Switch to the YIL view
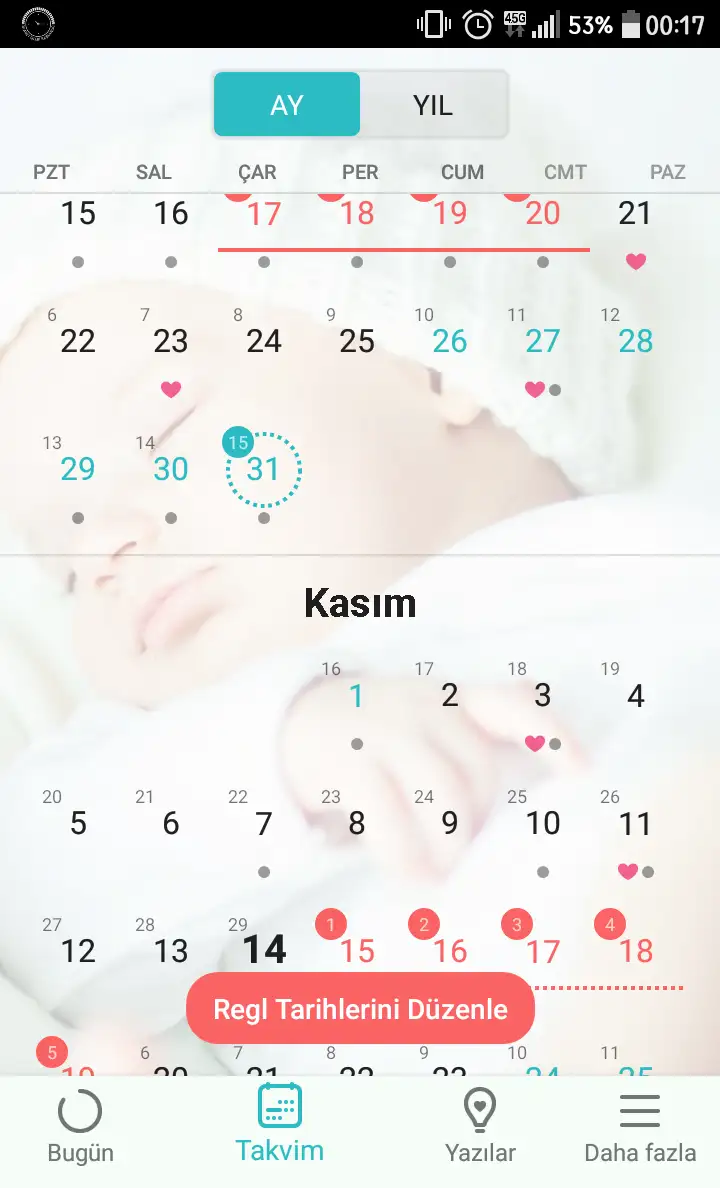The image size is (720, 1188). tap(433, 105)
